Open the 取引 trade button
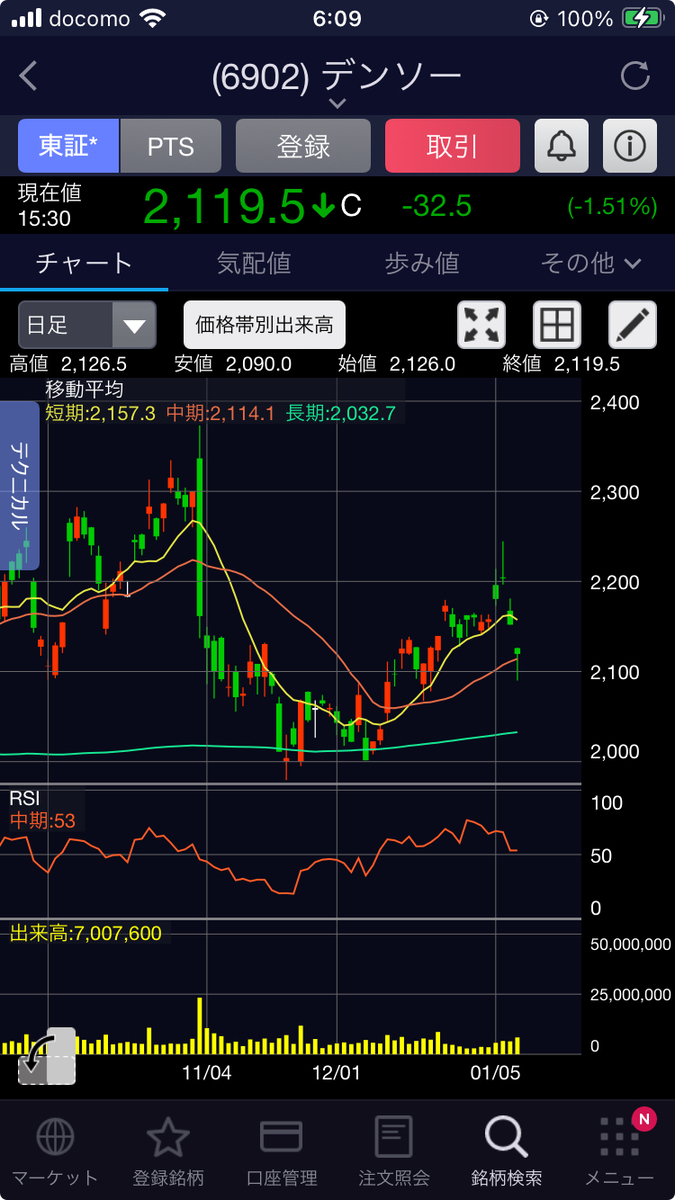The height and width of the screenshot is (1200, 675). pos(452,146)
